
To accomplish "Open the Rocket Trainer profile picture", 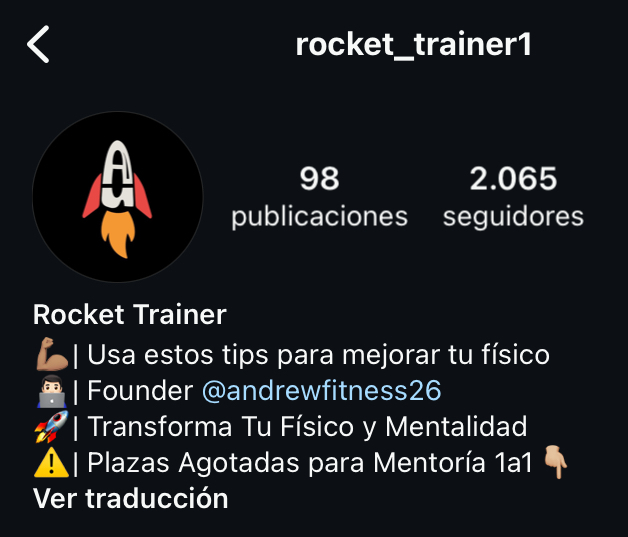I will pos(118,196).
